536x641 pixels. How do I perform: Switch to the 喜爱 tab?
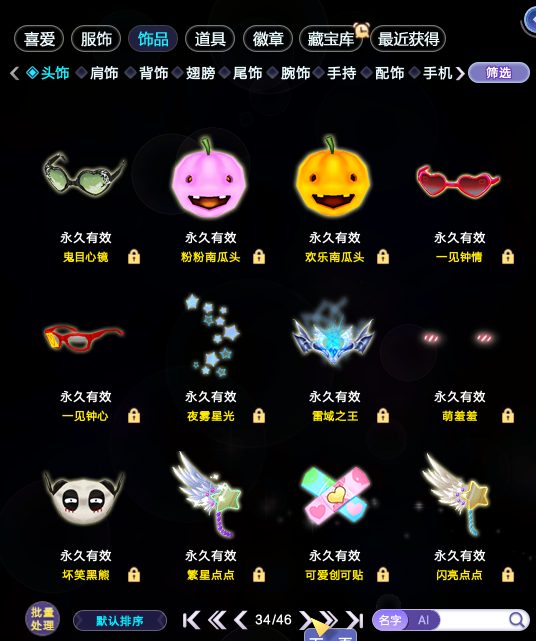[x=39, y=39]
